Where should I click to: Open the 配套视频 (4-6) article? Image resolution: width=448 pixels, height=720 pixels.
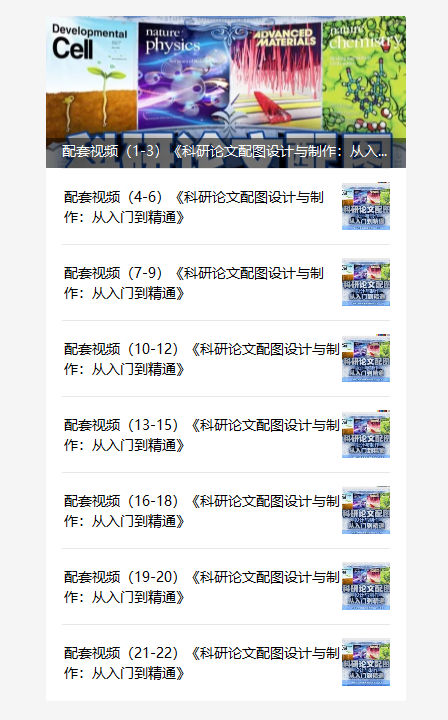(226, 207)
